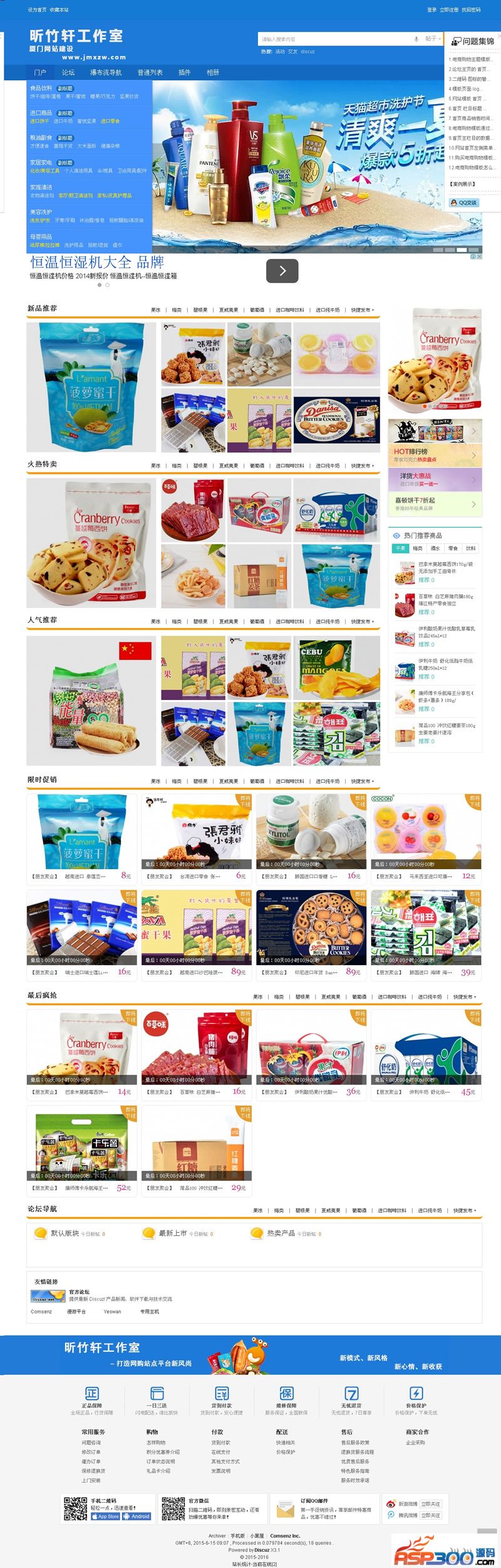Switch to the 论坛 nav tab
The image size is (501, 1568).
click(x=68, y=73)
